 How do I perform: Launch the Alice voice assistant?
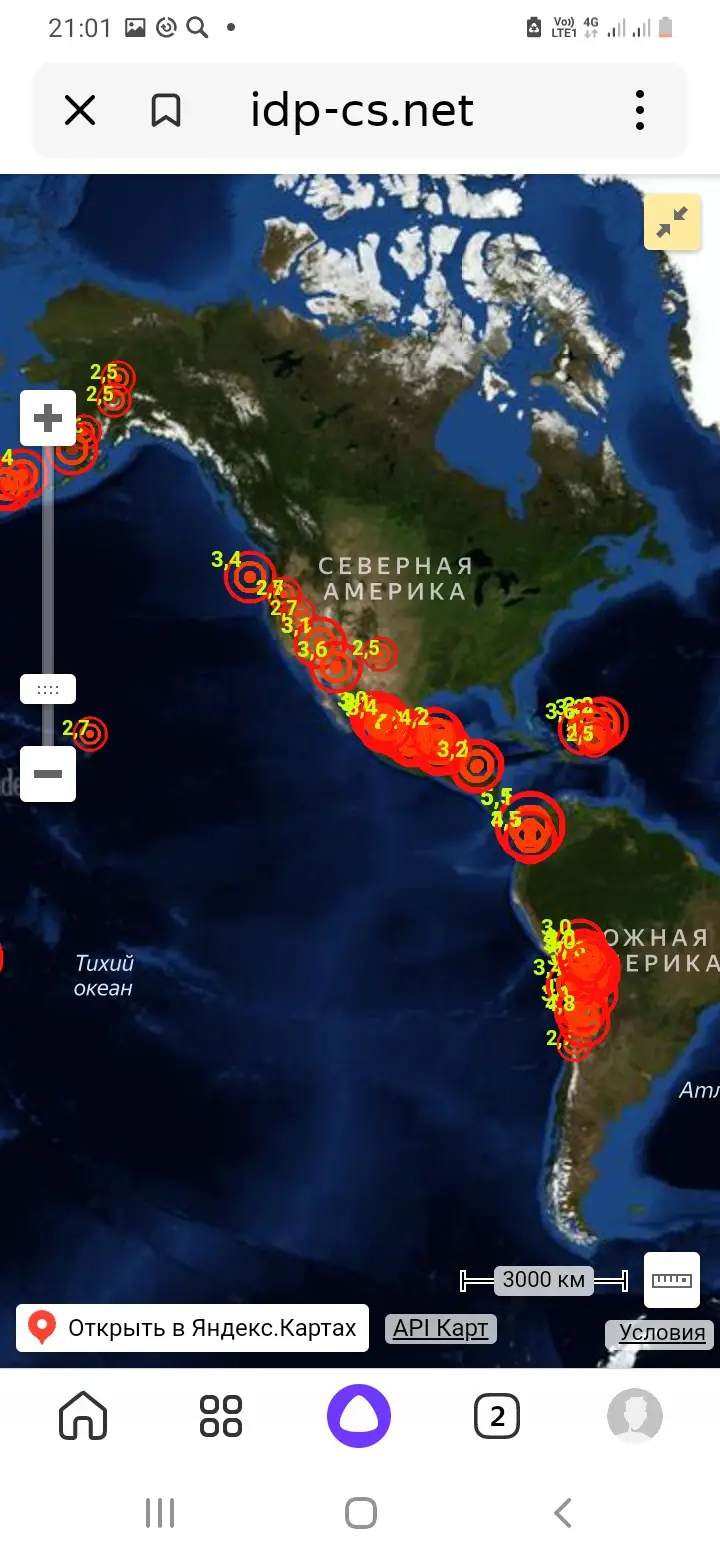359,1416
